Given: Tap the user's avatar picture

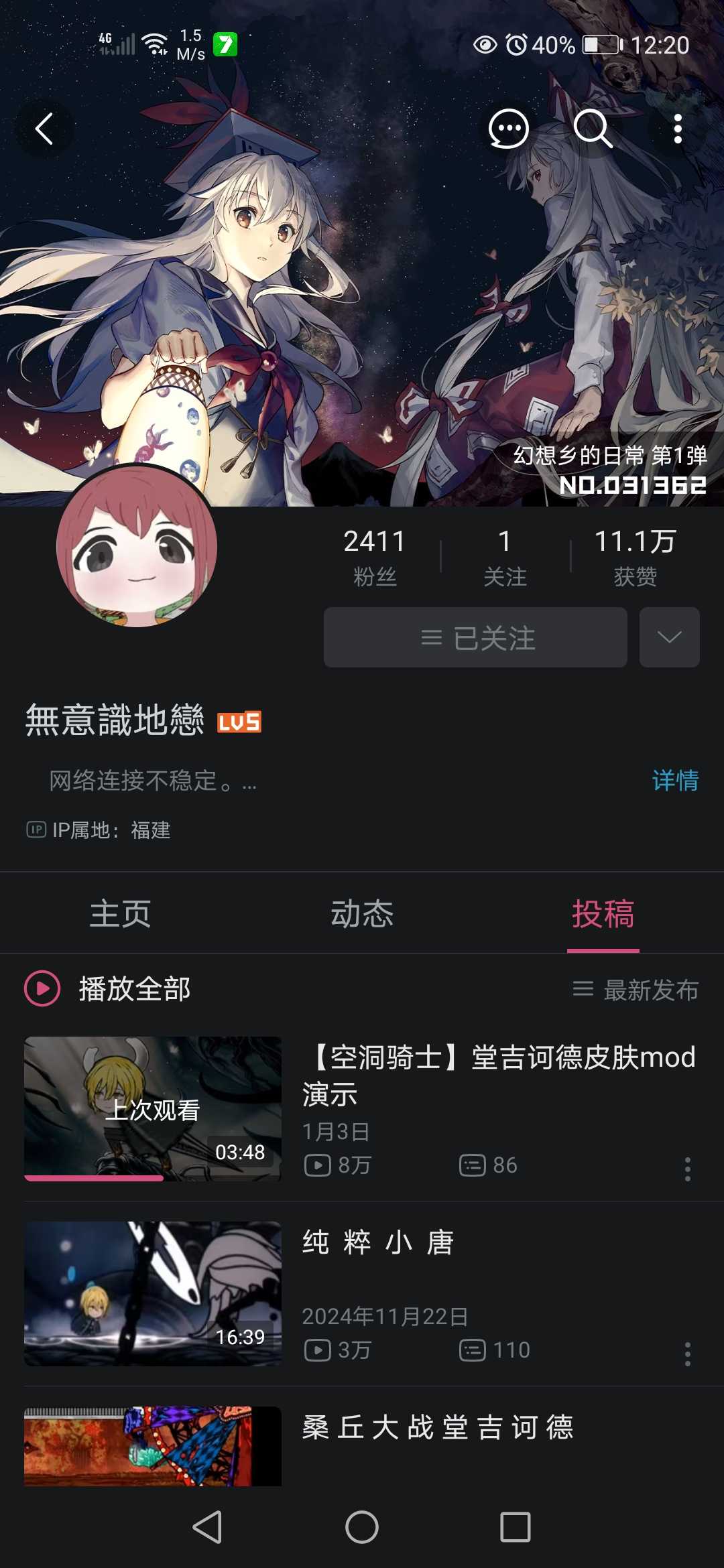Looking at the screenshot, I should click(137, 547).
